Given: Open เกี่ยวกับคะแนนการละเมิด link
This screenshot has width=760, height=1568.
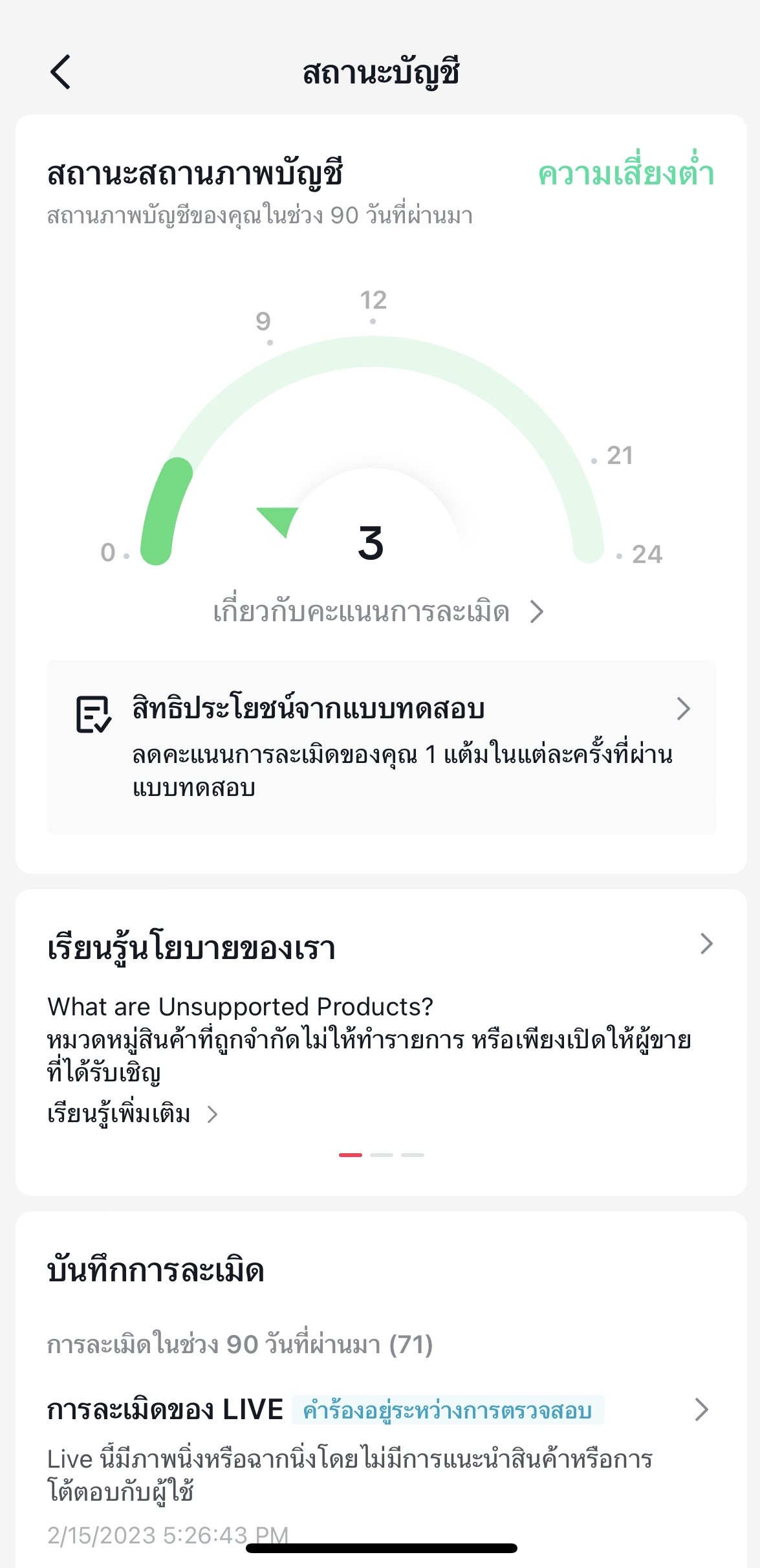Looking at the screenshot, I should (x=378, y=612).
